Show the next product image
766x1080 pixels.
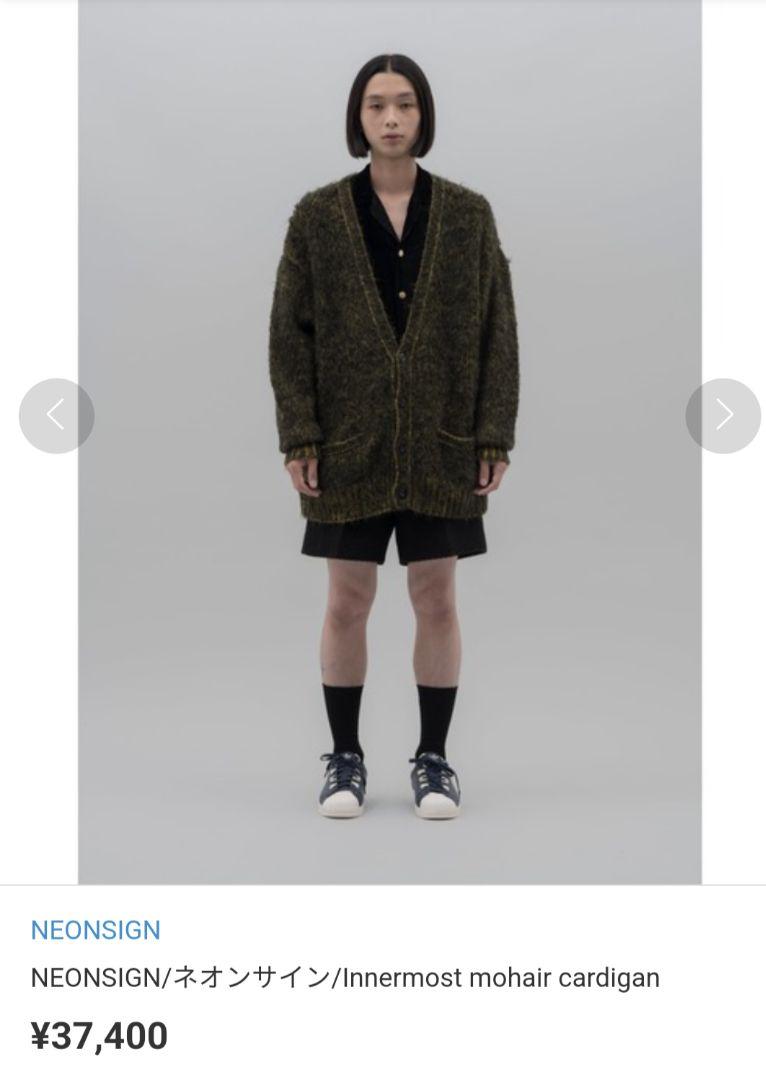723,415
